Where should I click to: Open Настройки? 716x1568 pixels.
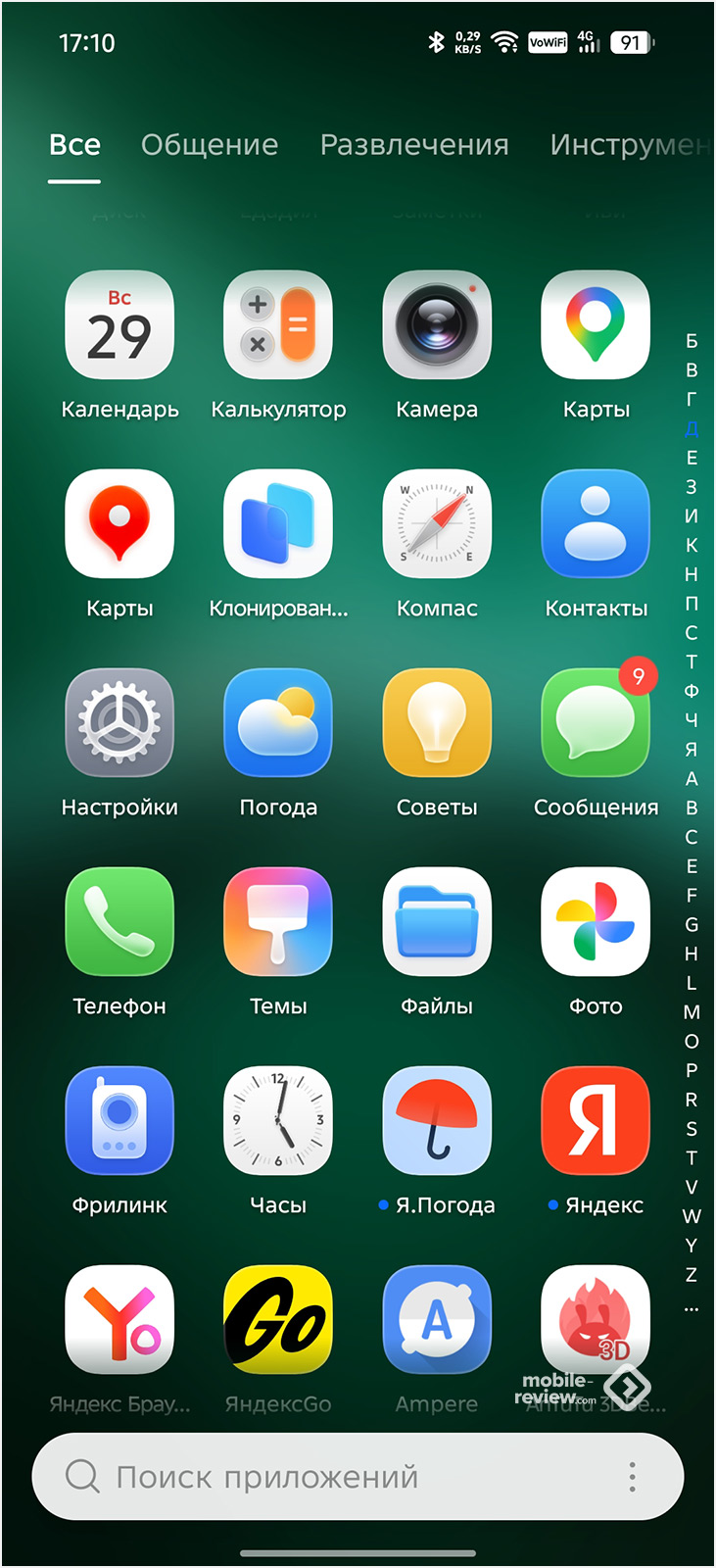[x=119, y=723]
